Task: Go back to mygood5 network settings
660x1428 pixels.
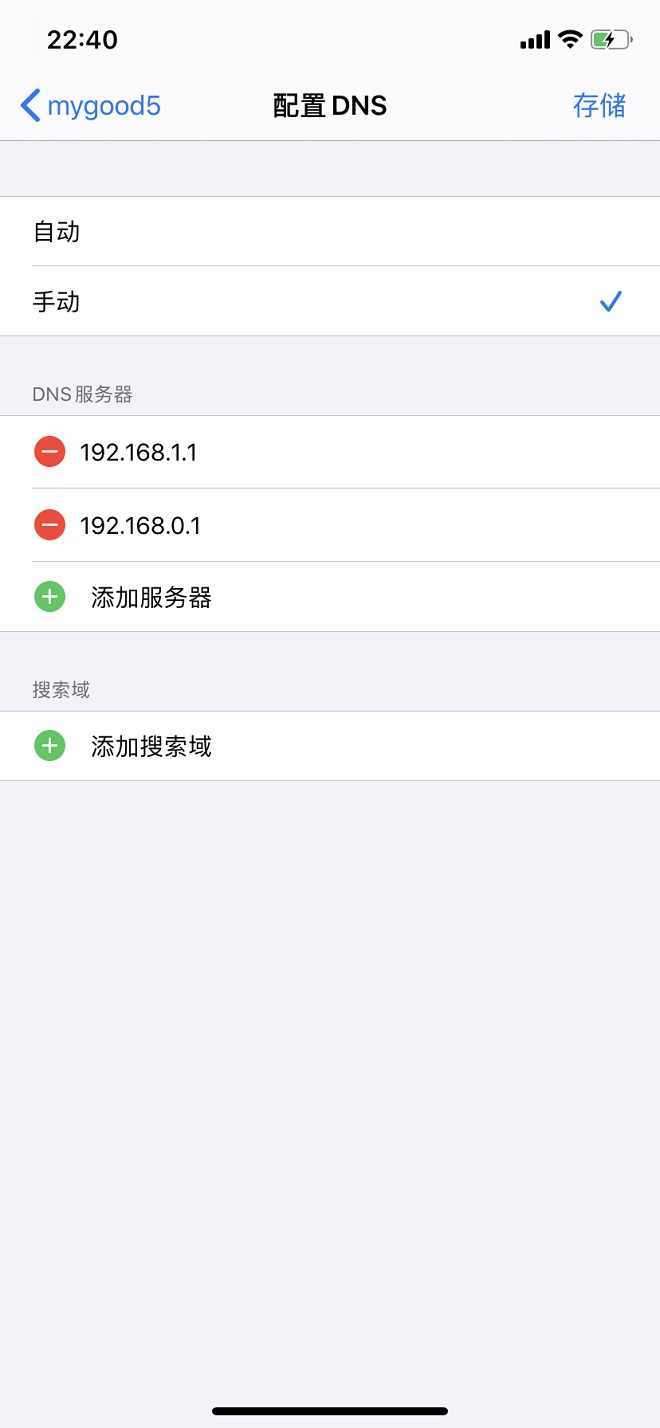Action: click(90, 105)
